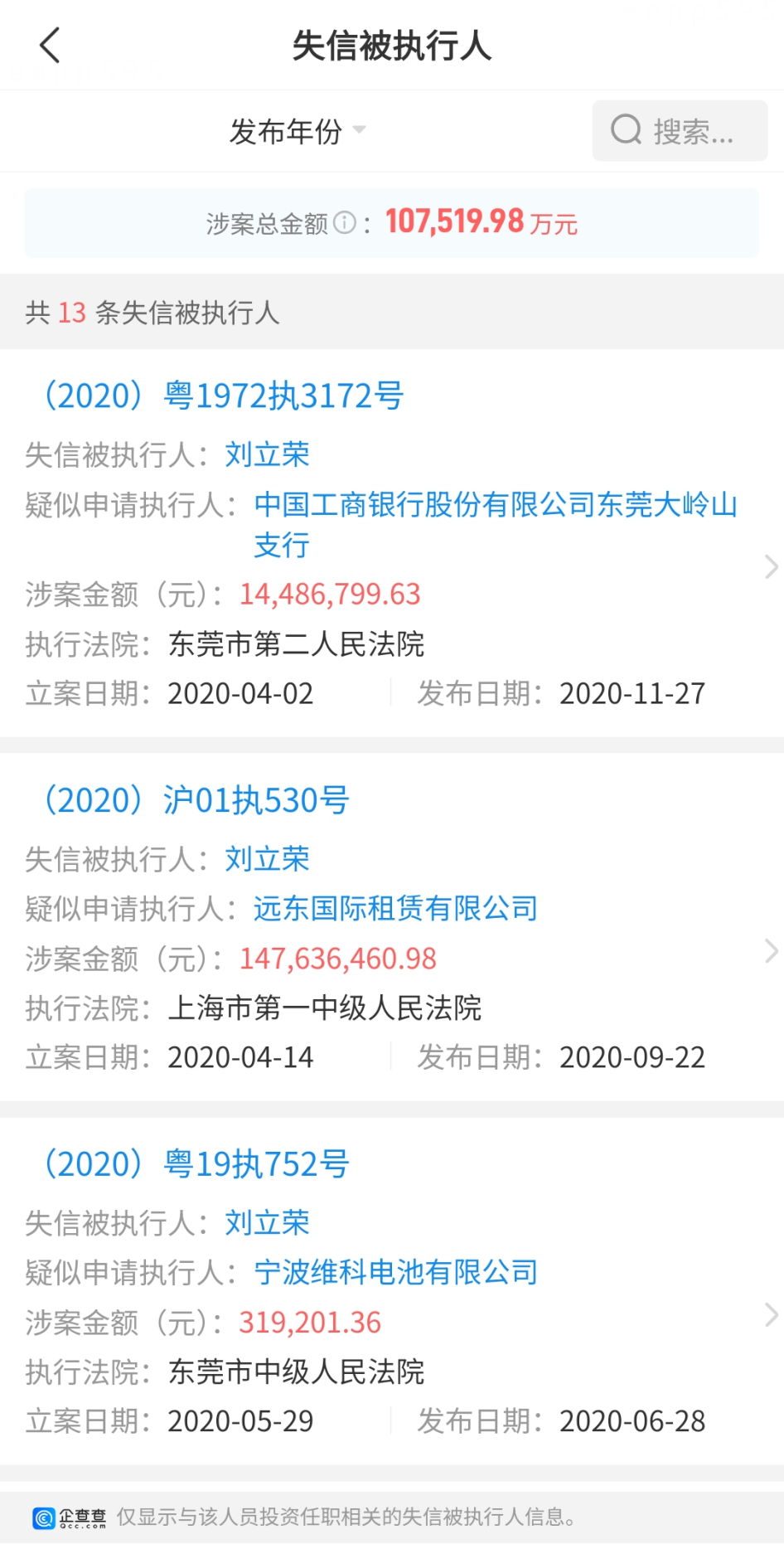Open case (2020)粤19执752号
This screenshot has width=784, height=1544.
tap(197, 1164)
